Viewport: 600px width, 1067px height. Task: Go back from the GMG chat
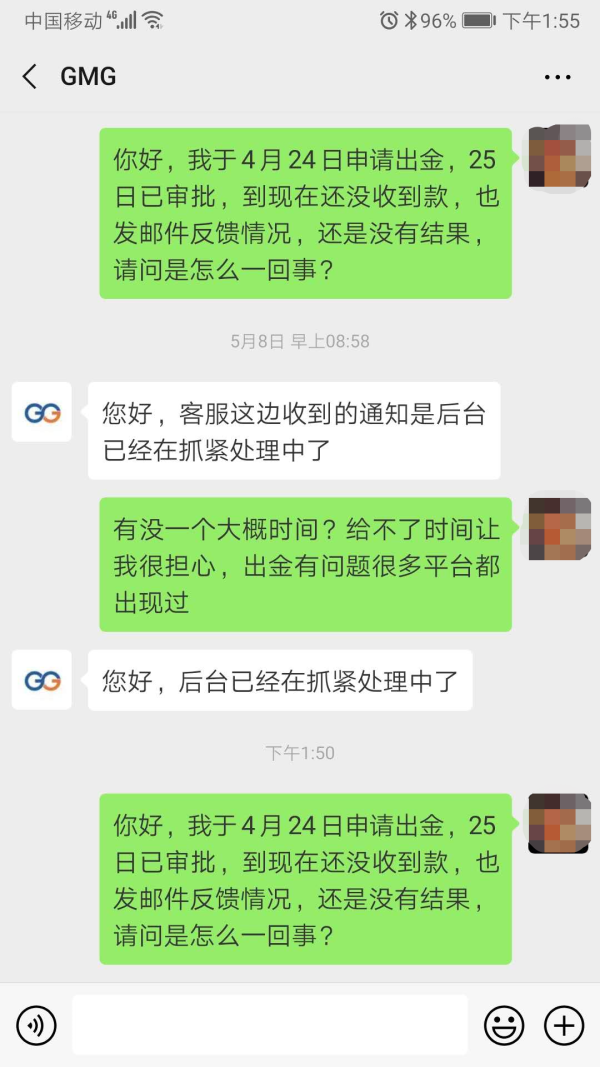[30, 76]
